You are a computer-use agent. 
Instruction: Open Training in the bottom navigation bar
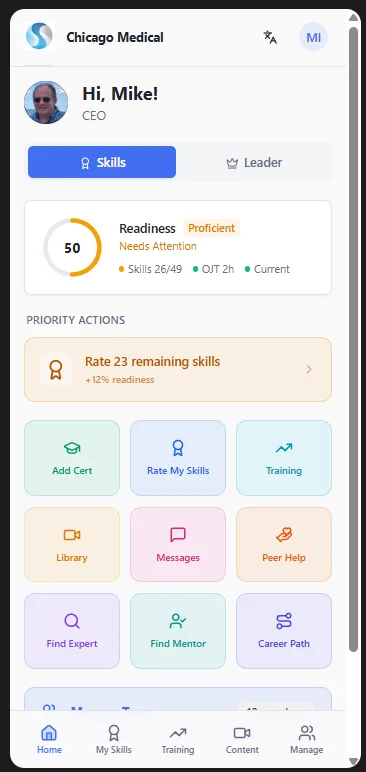pyautogui.click(x=178, y=740)
